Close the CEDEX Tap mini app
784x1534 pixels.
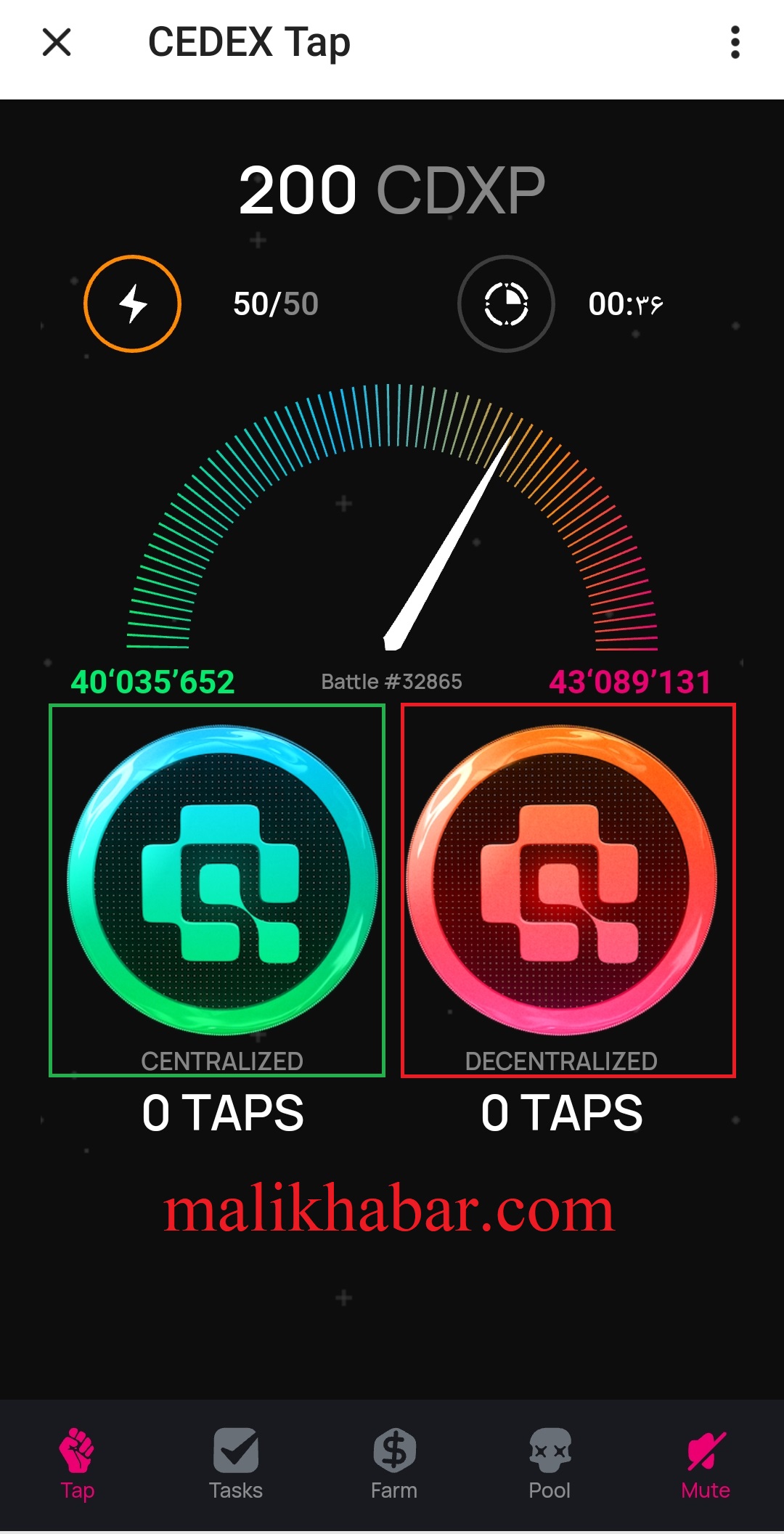point(57,42)
